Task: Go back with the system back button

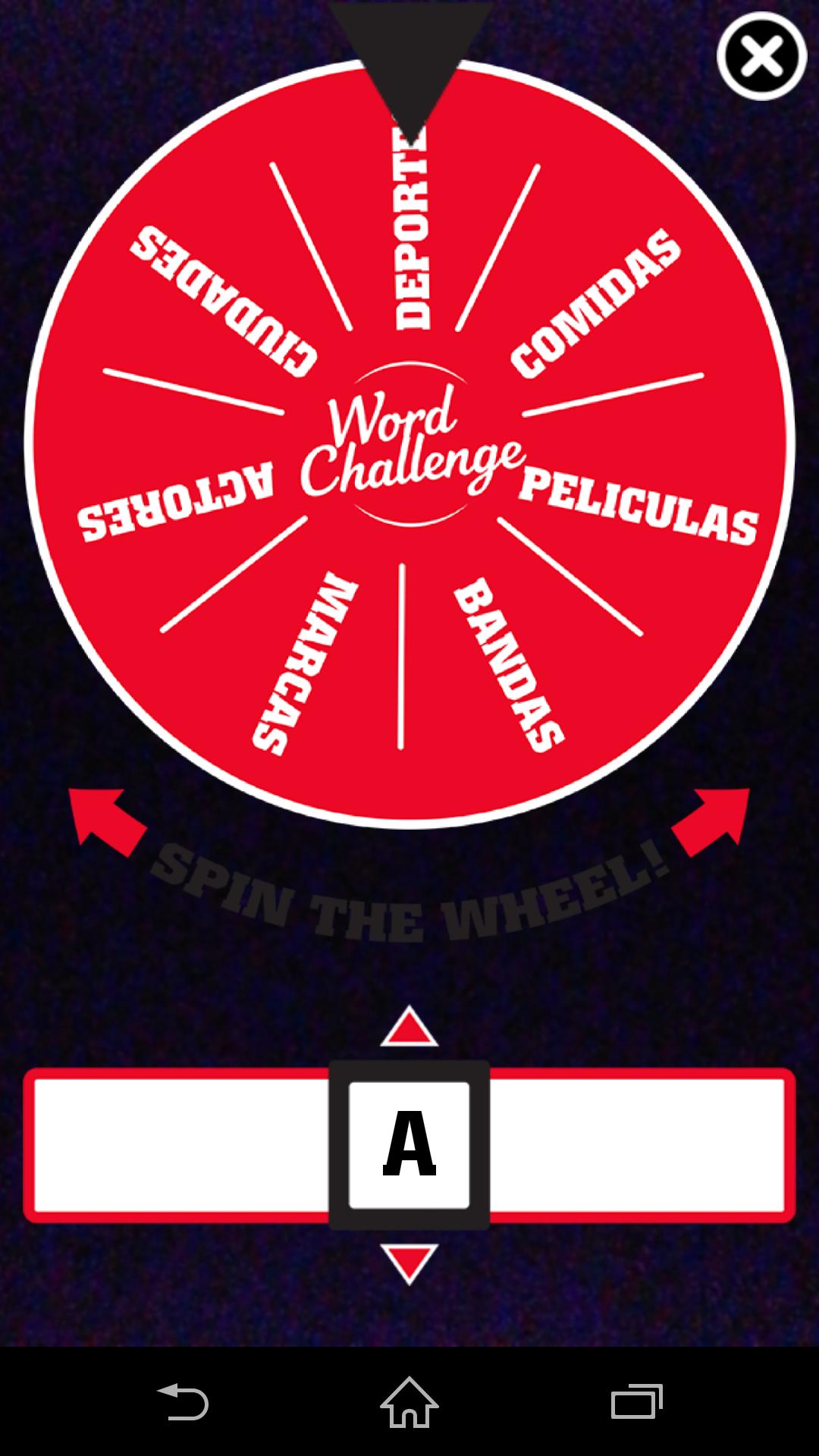Action: pyautogui.click(x=182, y=1401)
